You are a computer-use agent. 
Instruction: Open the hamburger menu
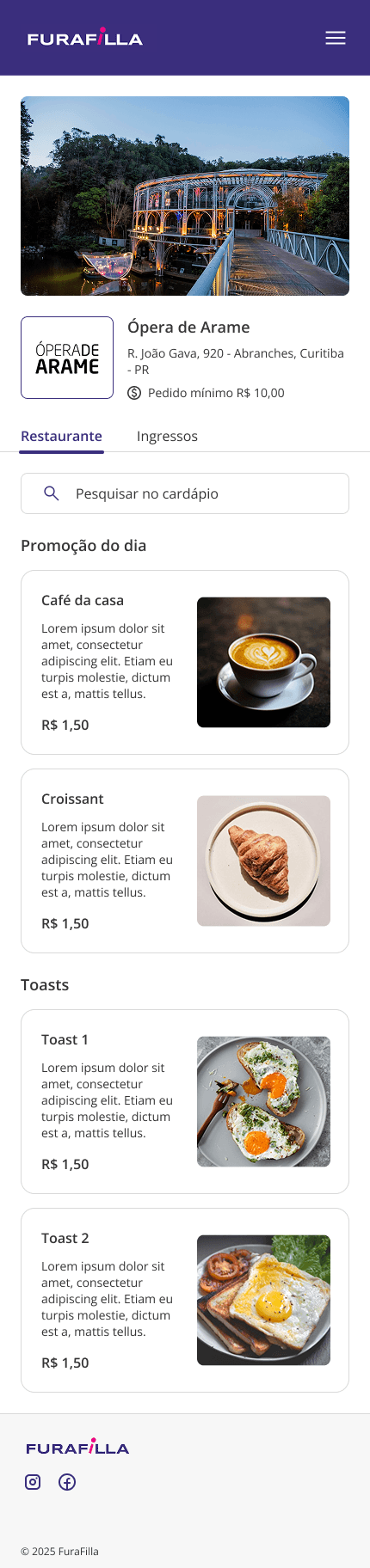tap(336, 38)
